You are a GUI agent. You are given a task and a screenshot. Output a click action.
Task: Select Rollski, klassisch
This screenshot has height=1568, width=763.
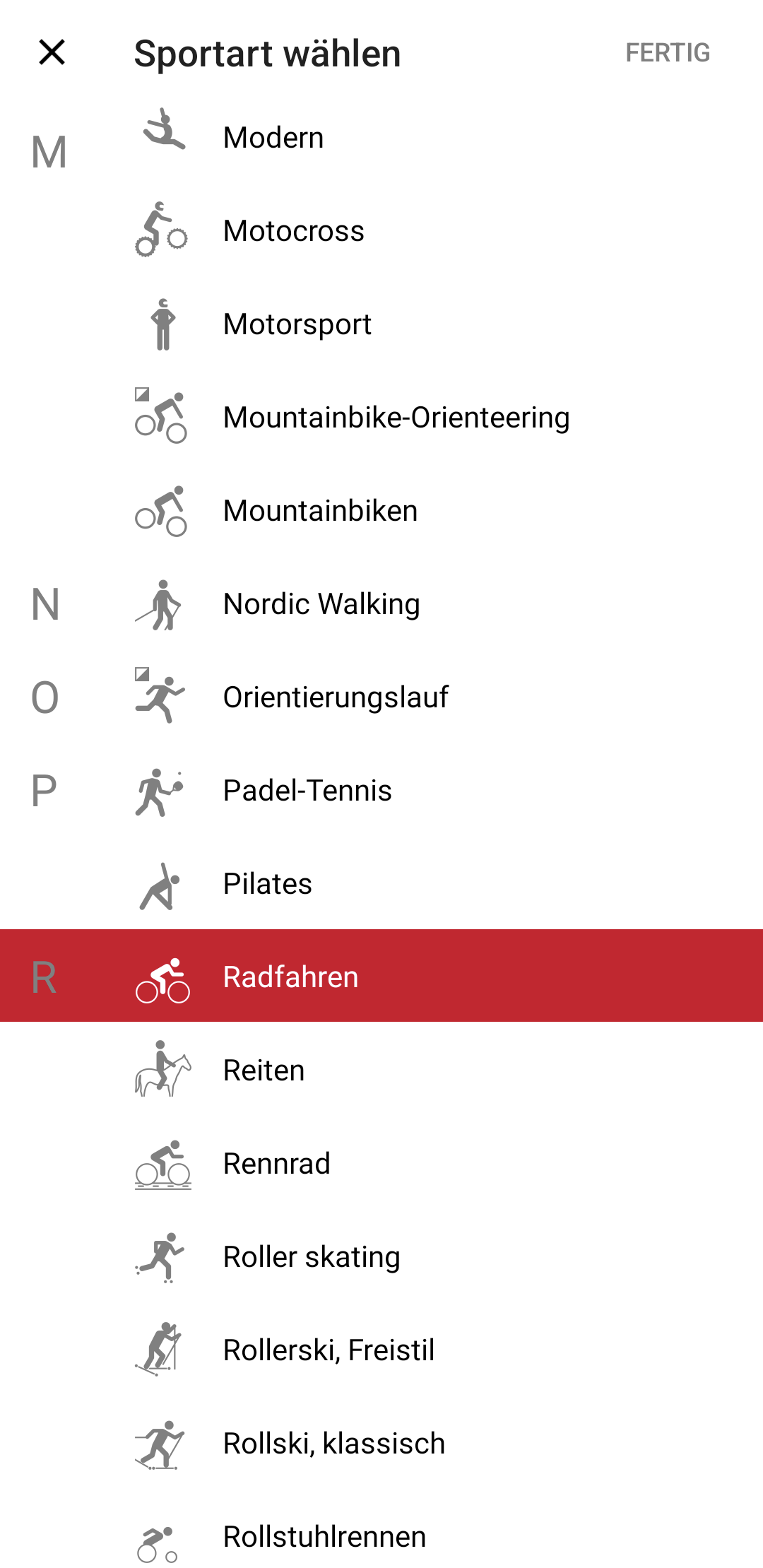pyautogui.click(x=381, y=1444)
